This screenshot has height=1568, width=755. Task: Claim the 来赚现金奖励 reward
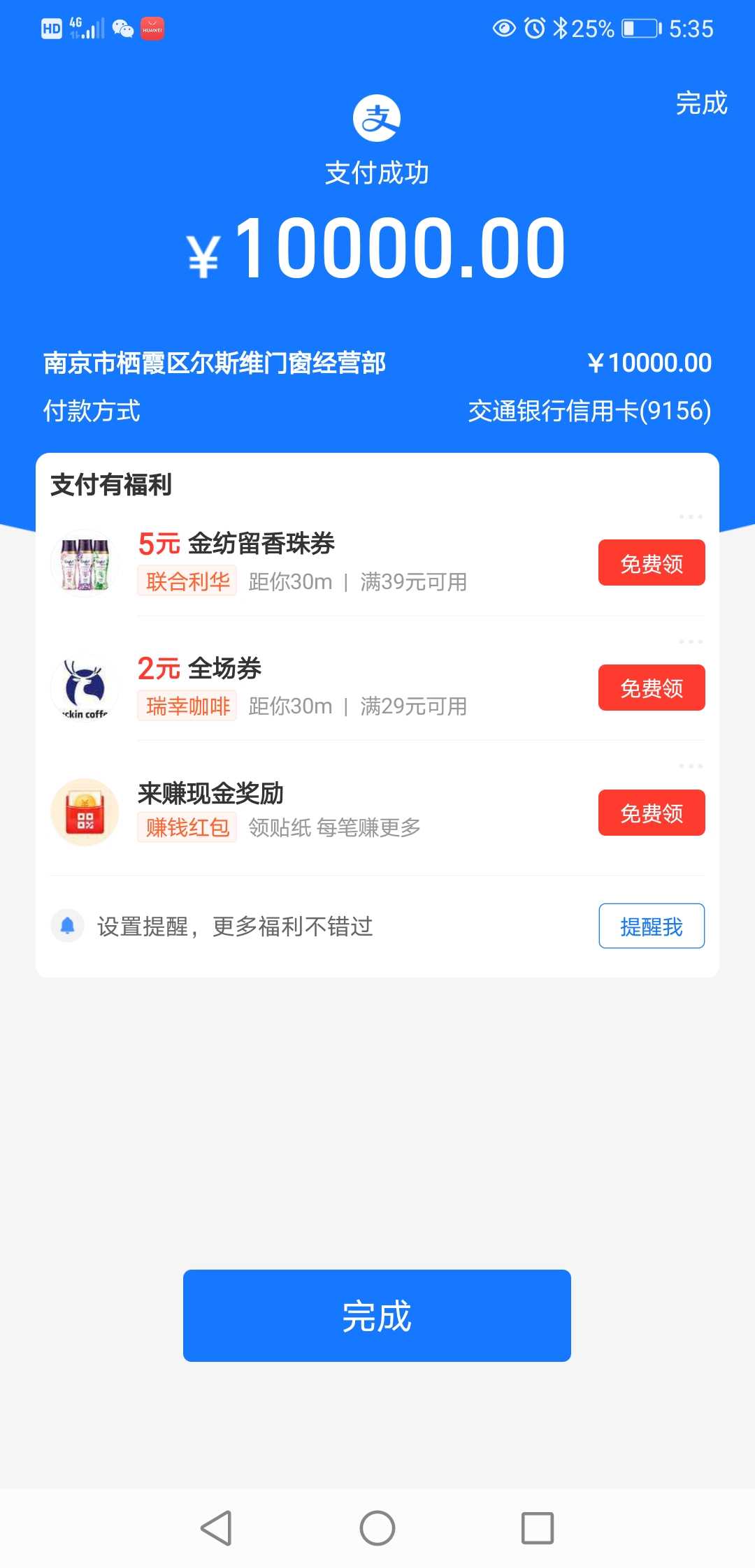click(651, 813)
